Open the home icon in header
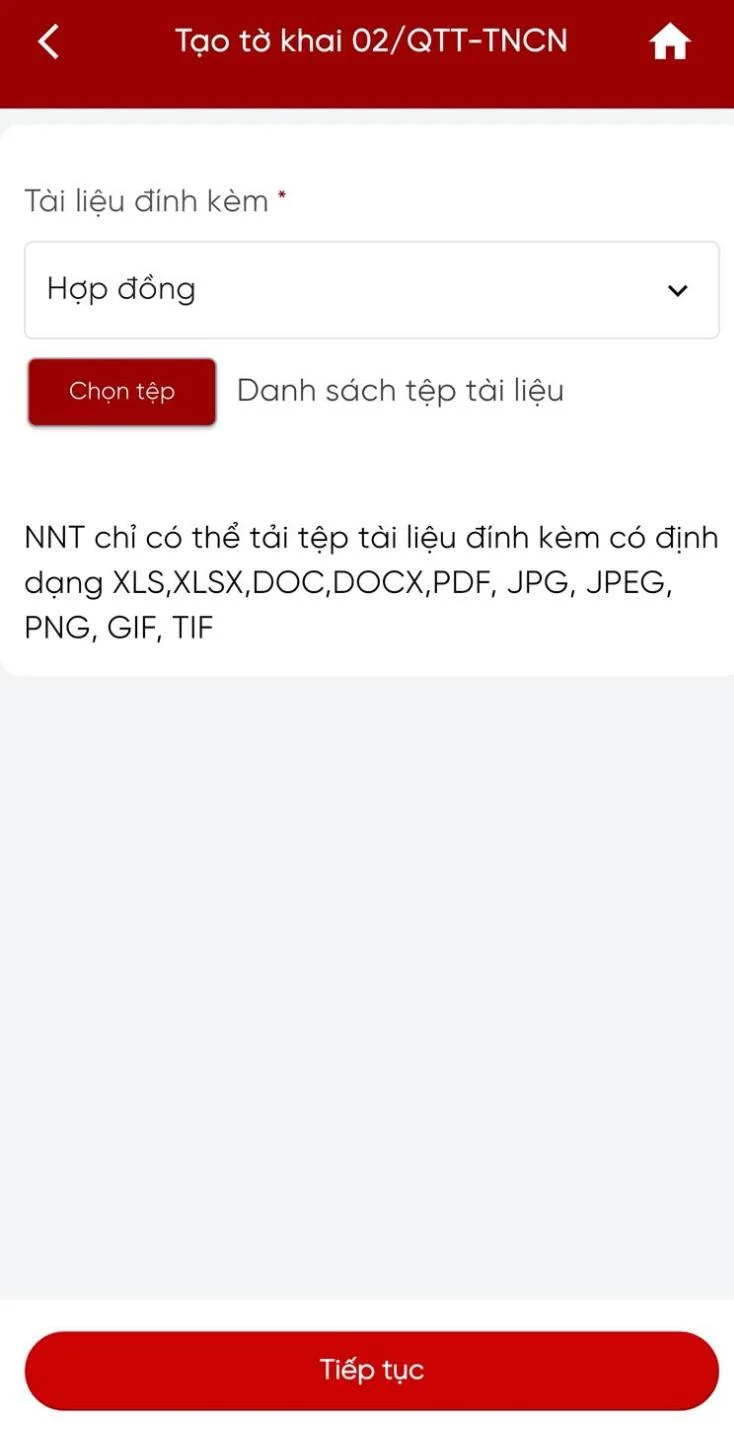The width and height of the screenshot is (734, 1440). click(670, 42)
